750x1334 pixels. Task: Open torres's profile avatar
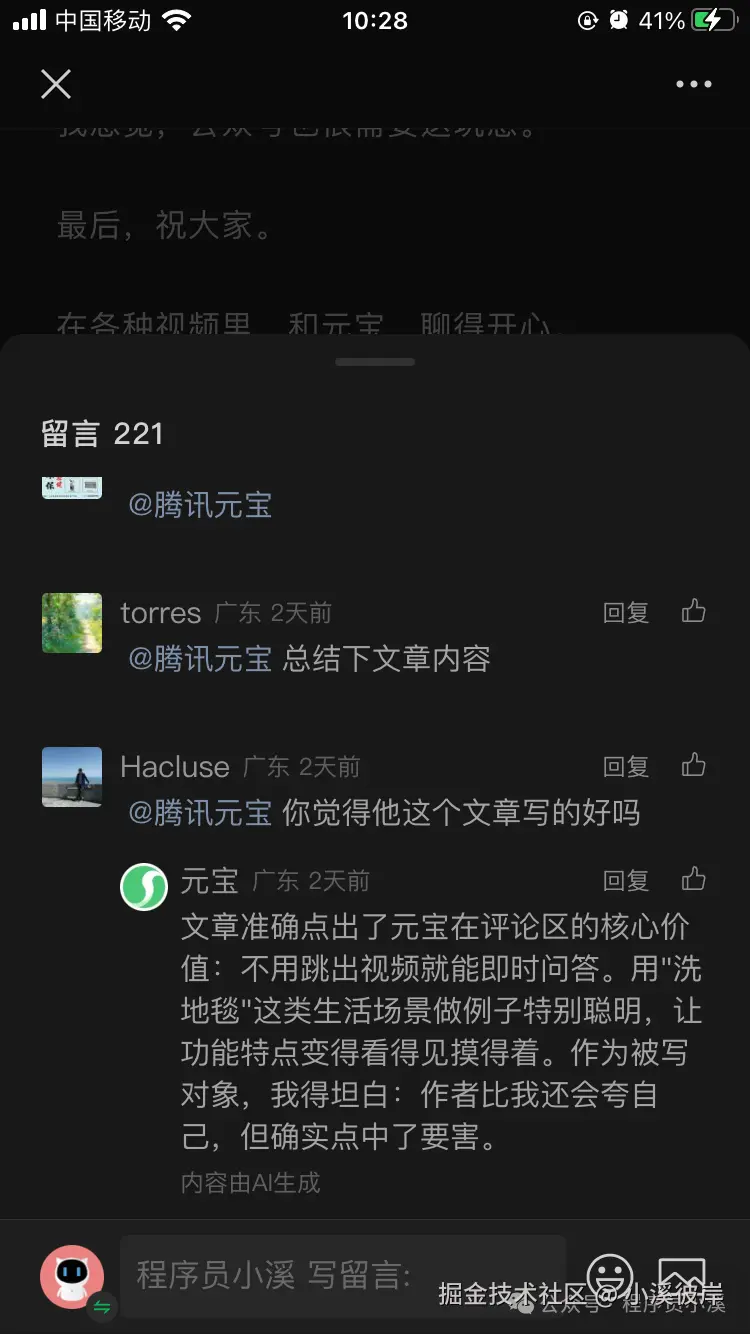72,623
